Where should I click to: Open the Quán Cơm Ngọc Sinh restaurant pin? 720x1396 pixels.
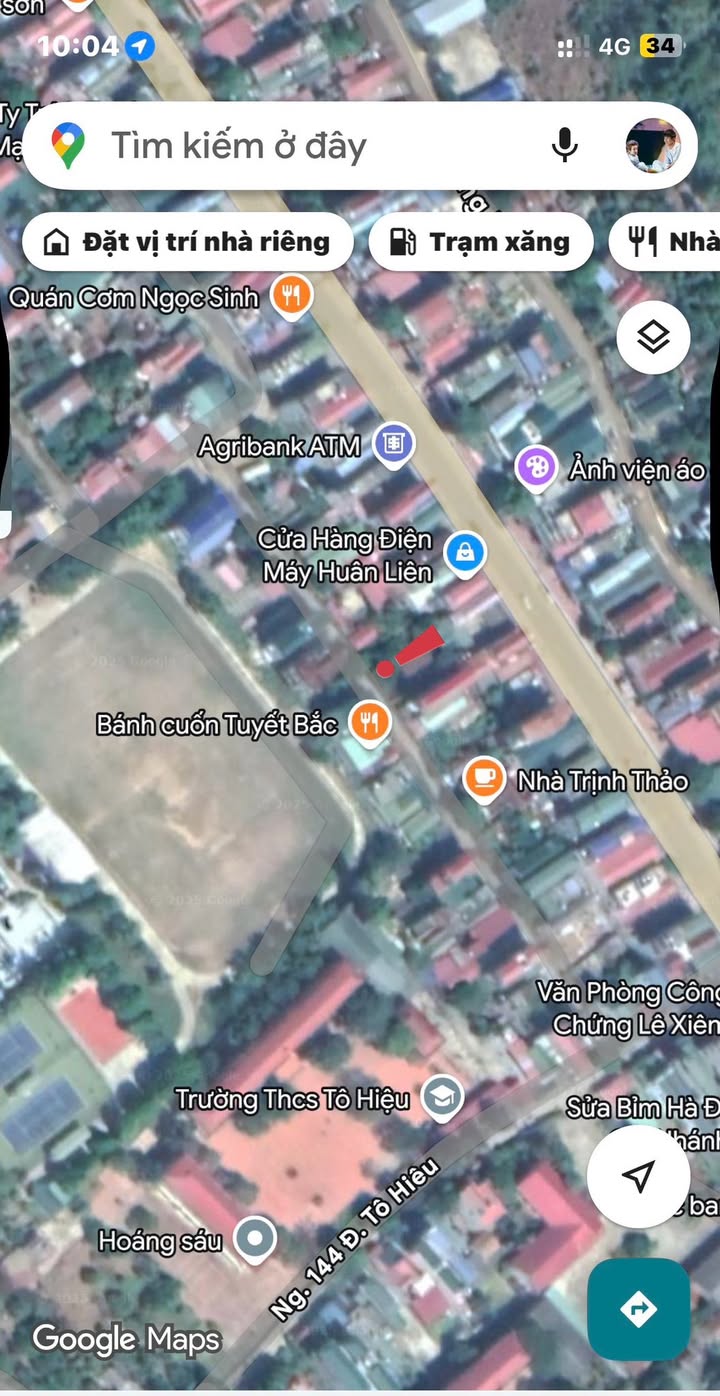click(291, 297)
